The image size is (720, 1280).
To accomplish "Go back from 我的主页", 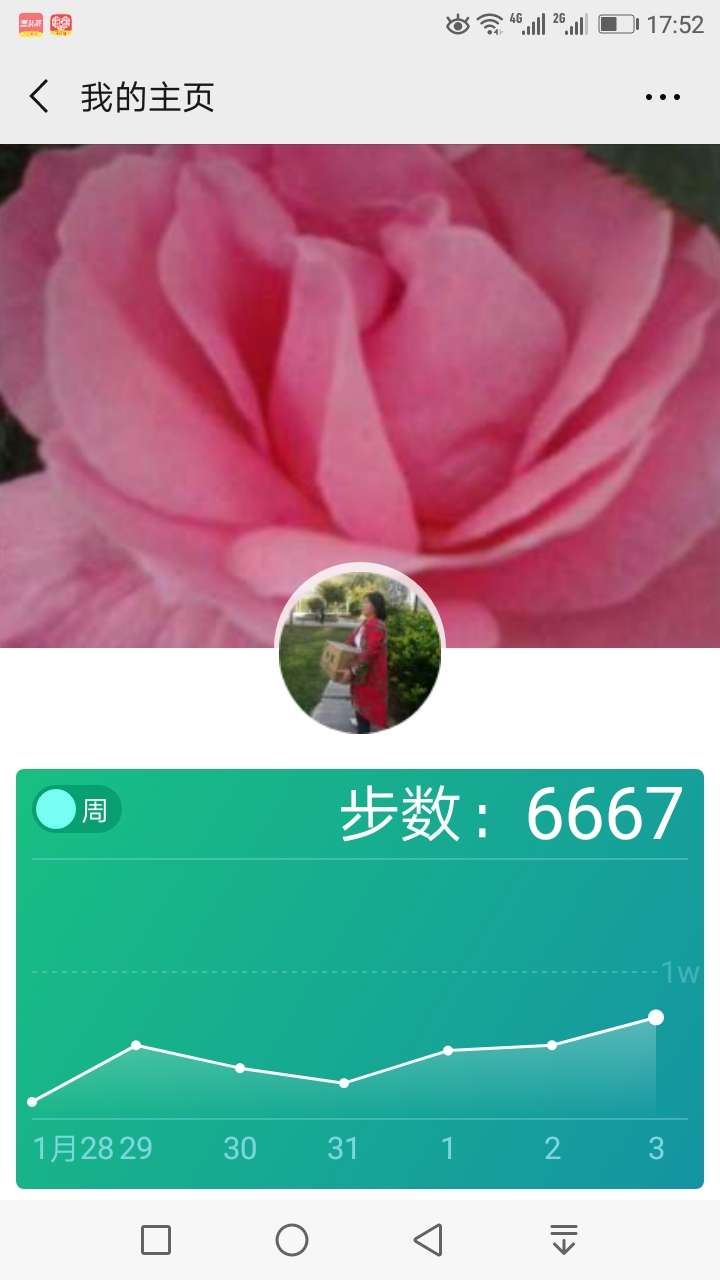I will coord(39,97).
